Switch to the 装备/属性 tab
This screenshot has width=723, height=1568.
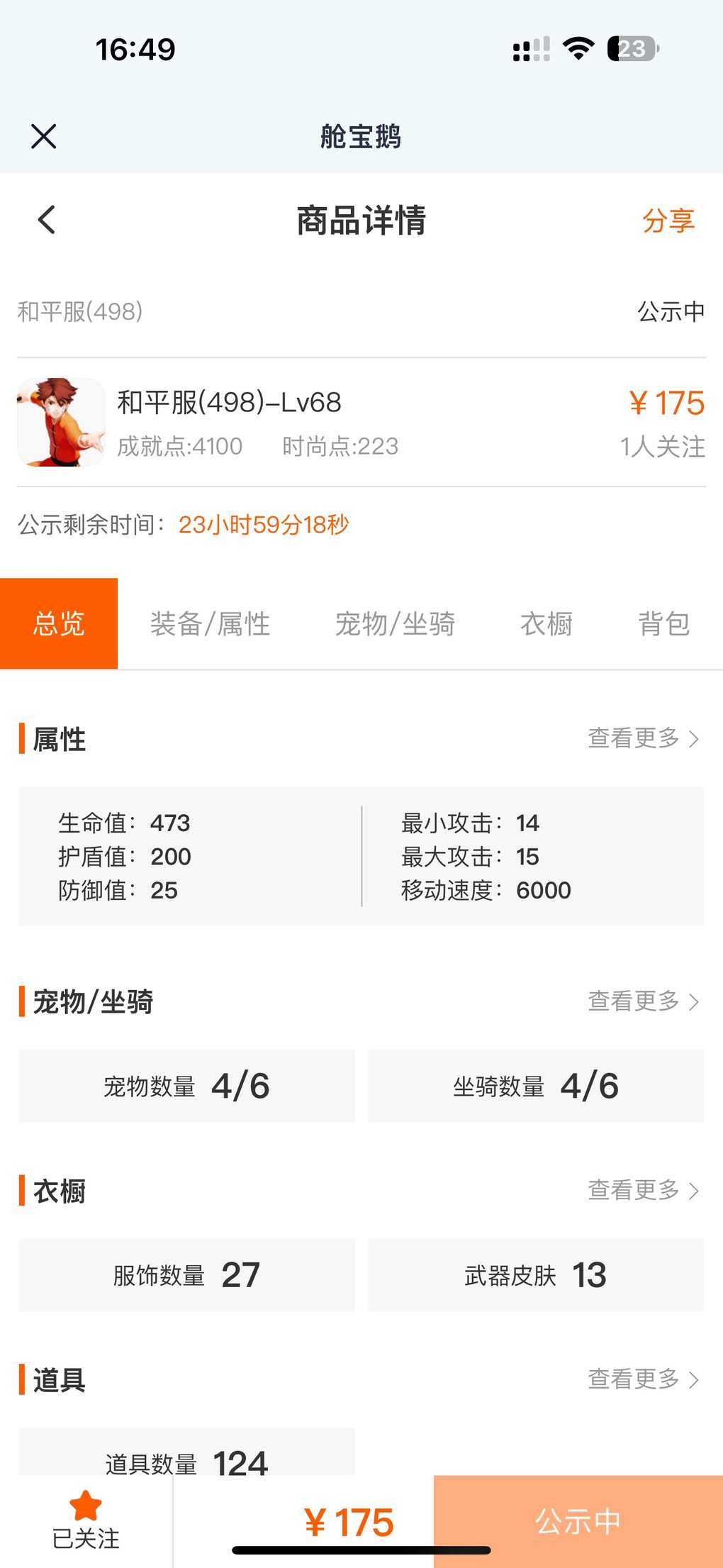tap(210, 624)
